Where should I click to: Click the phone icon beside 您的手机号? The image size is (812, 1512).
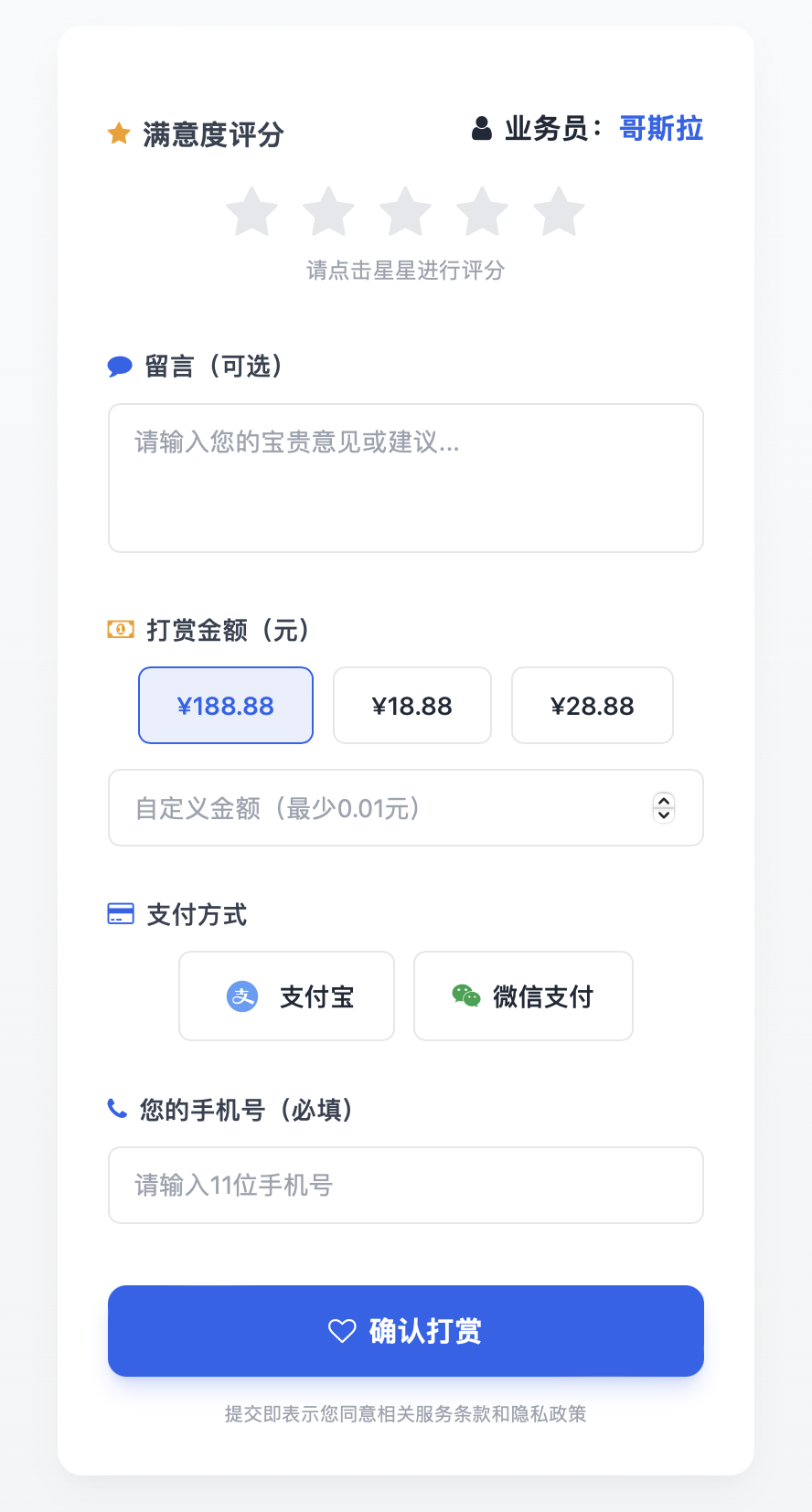[117, 1108]
